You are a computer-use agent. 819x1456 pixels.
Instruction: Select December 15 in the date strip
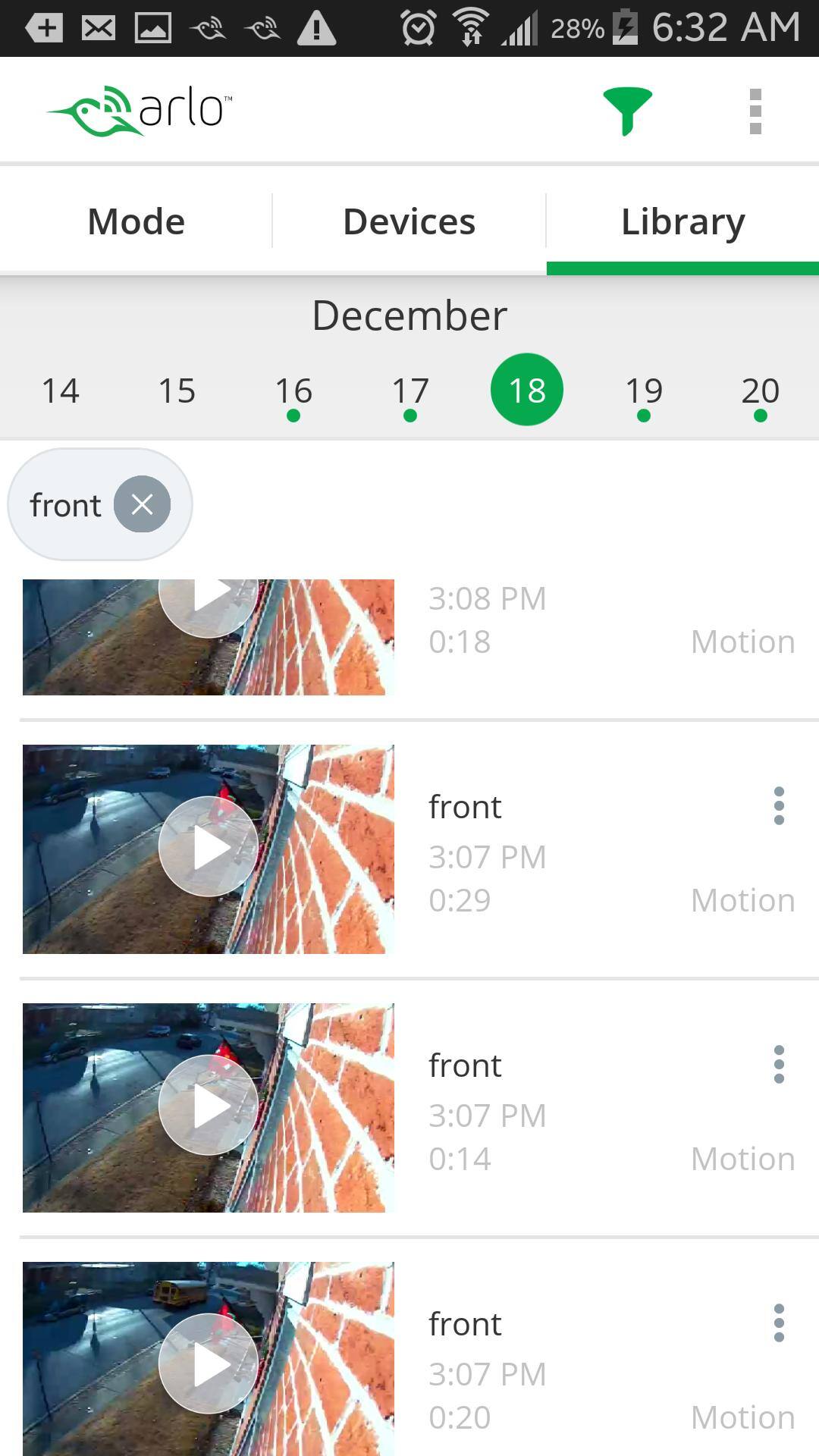tap(177, 391)
